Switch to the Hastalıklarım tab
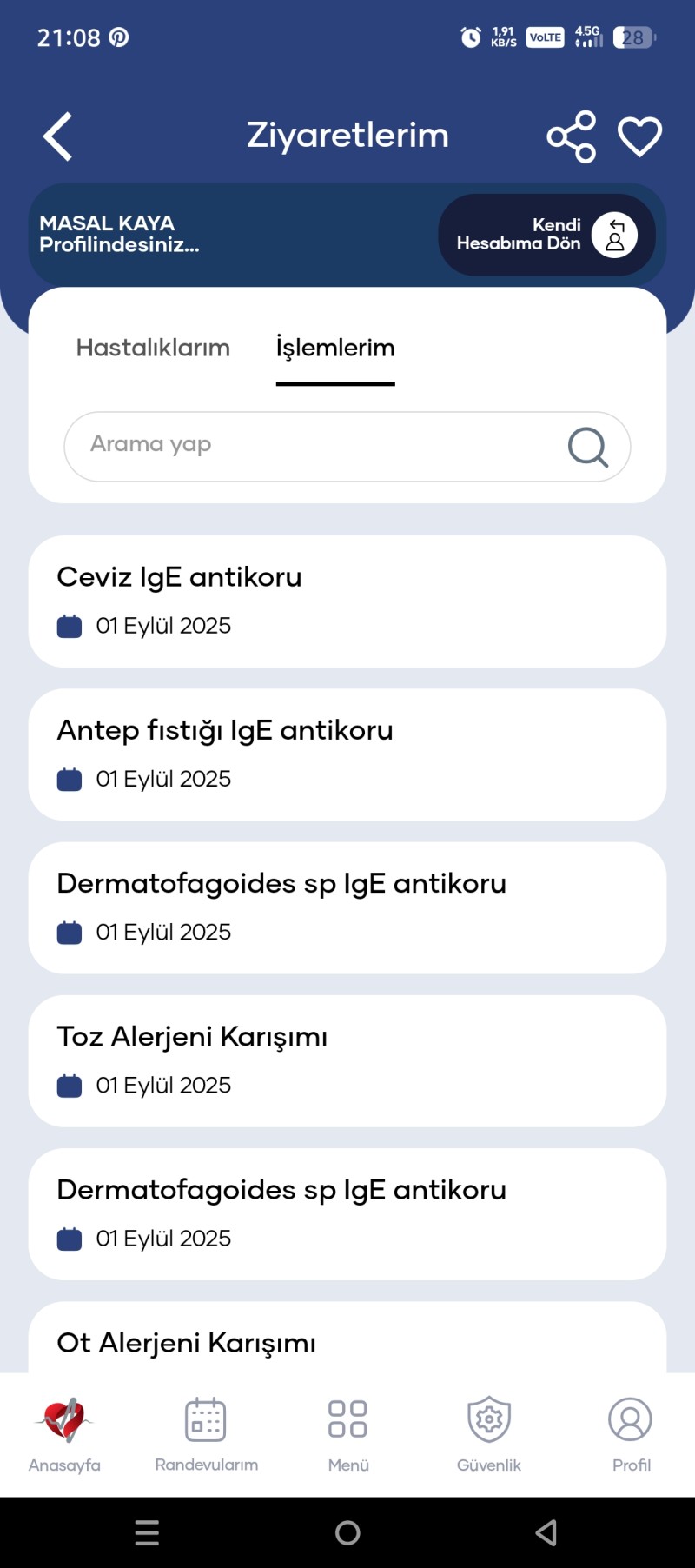 (x=153, y=348)
